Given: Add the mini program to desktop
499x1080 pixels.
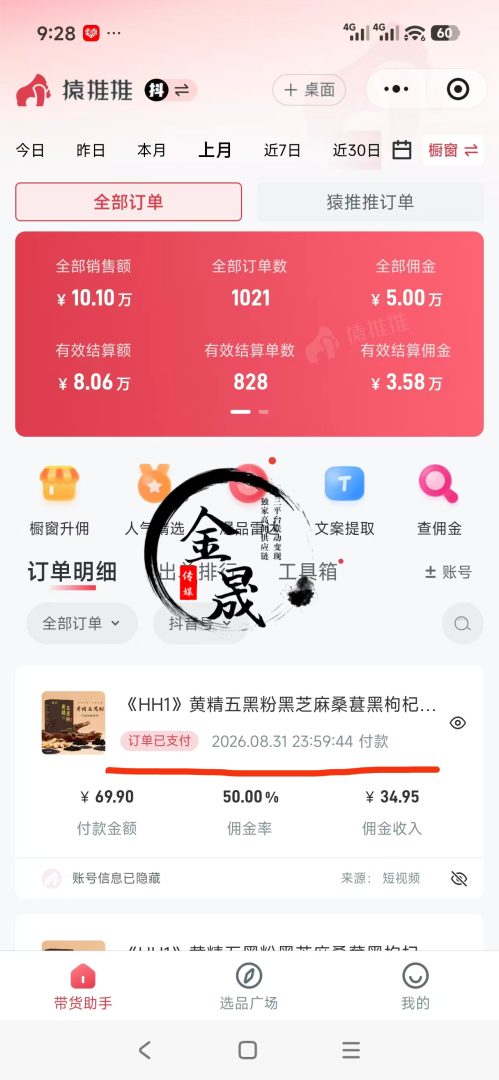Looking at the screenshot, I should (309, 90).
